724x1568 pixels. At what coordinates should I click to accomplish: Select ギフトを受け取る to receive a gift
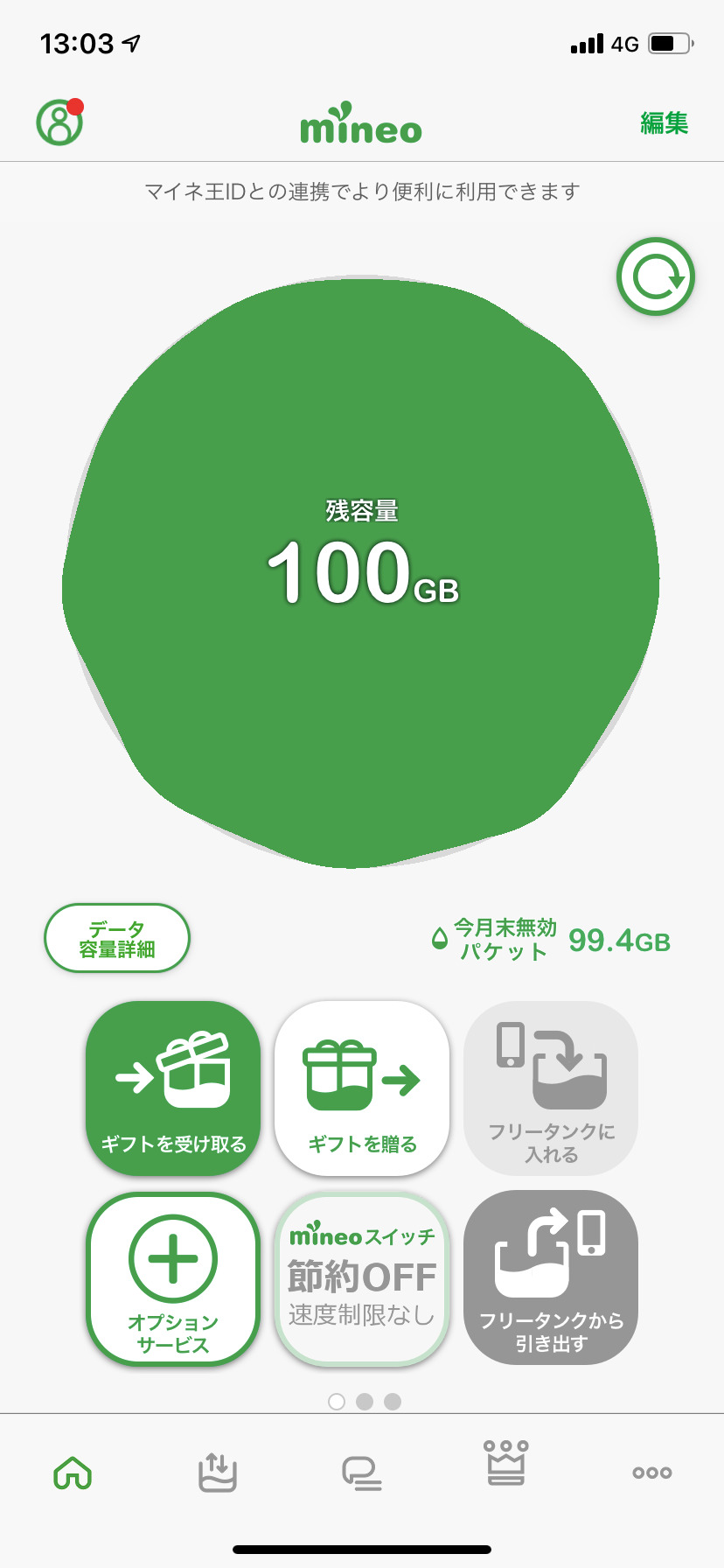[x=173, y=1088]
